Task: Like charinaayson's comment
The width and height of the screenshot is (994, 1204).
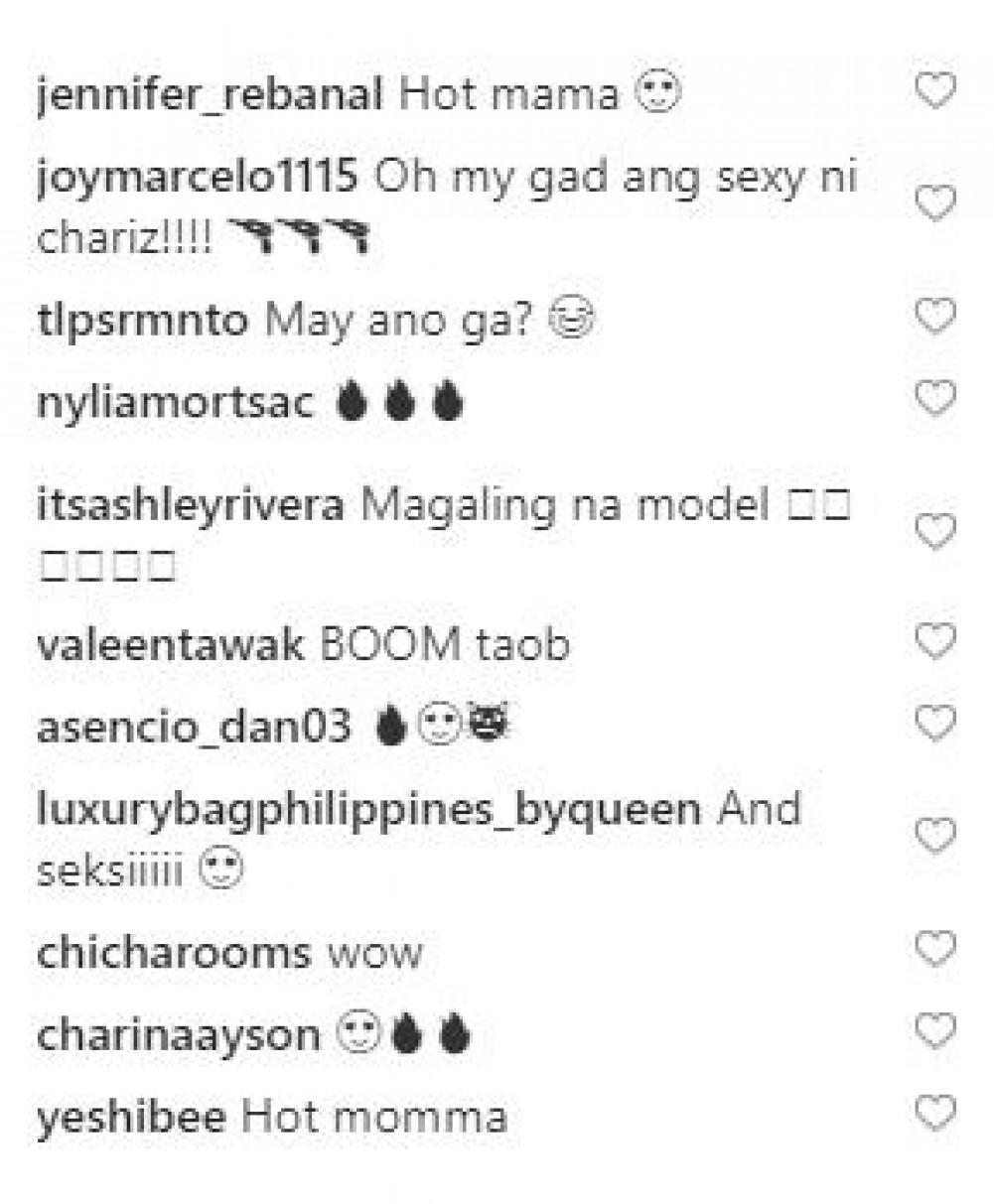Action: tap(933, 1031)
